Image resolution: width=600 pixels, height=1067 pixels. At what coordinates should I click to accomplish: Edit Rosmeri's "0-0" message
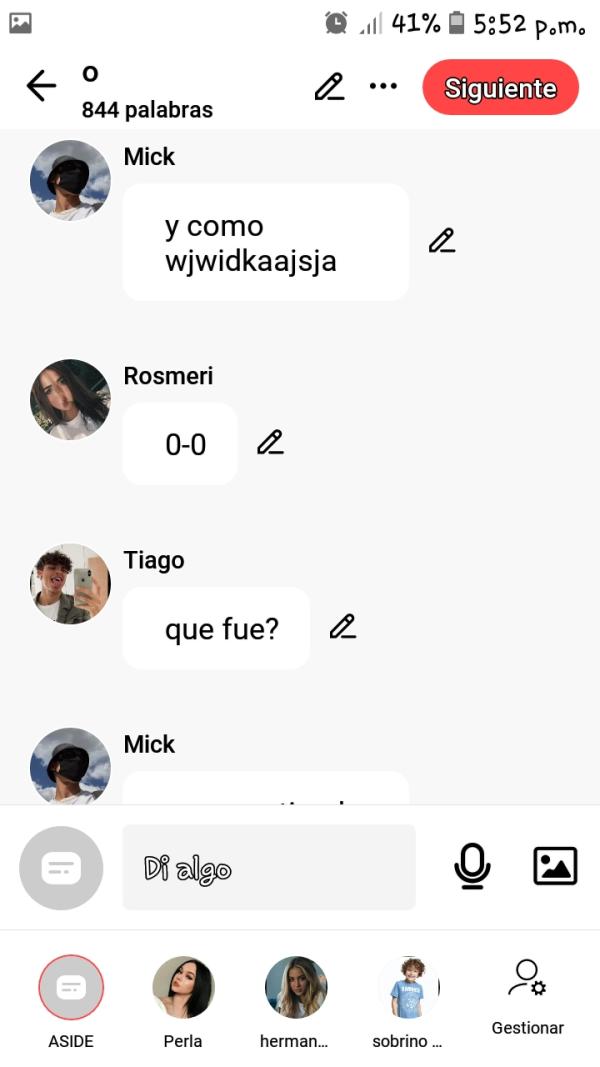(270, 443)
